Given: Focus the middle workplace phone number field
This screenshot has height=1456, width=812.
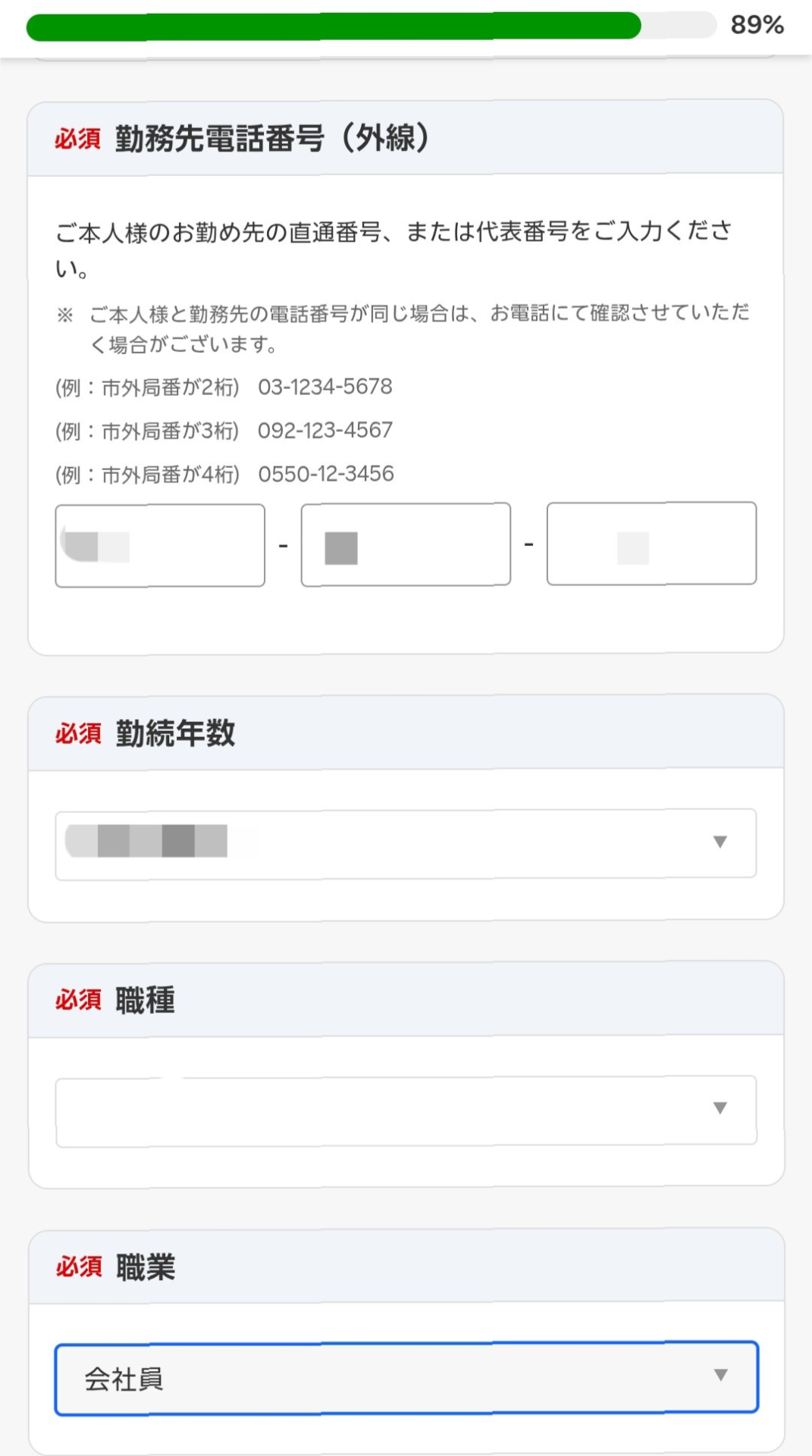Looking at the screenshot, I should point(406,544).
